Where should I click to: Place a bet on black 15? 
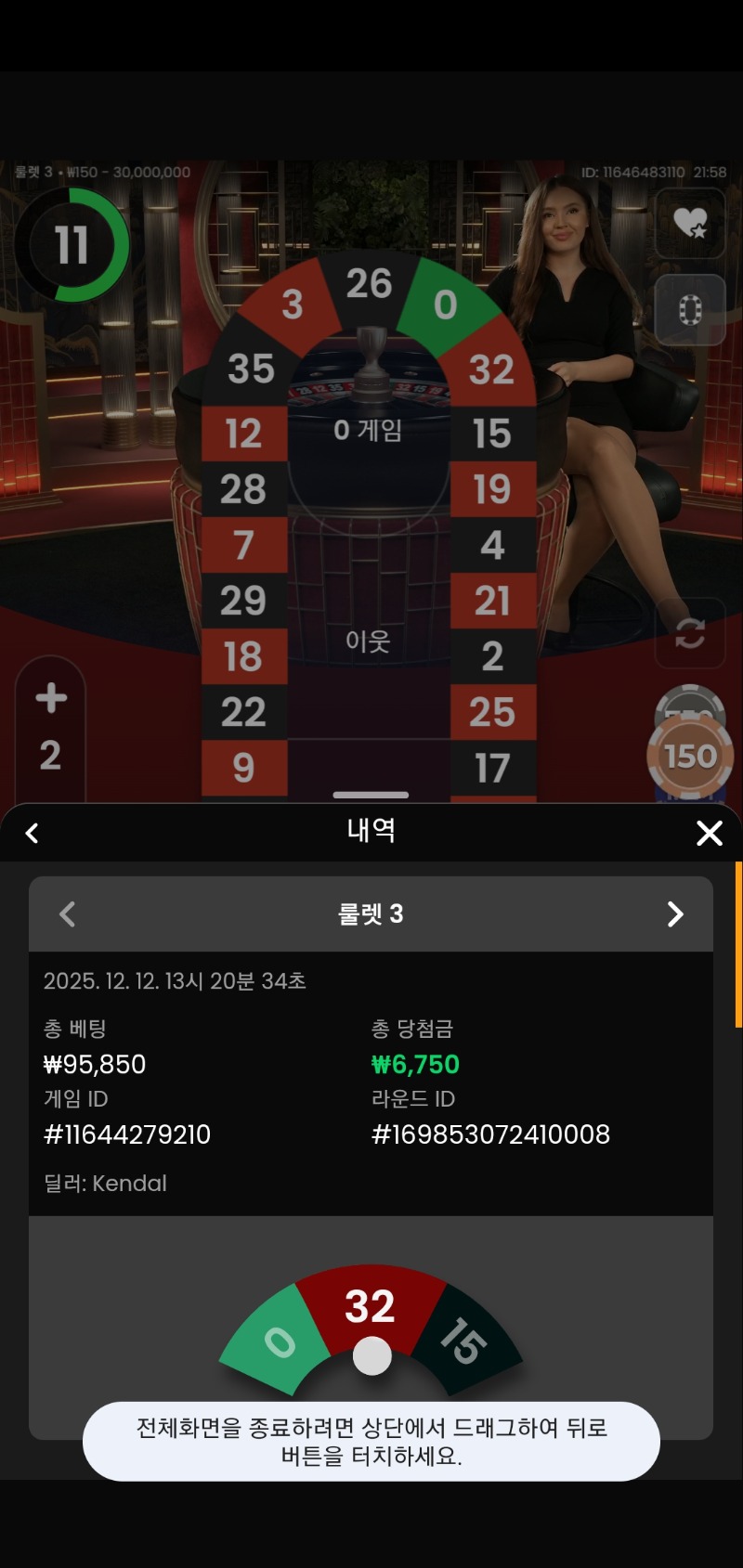tap(492, 434)
